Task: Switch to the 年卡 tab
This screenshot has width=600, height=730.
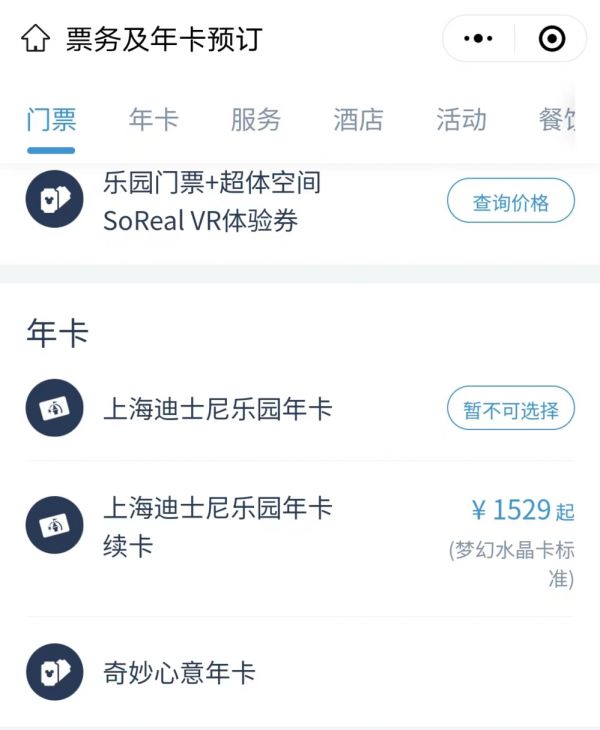Action: pyautogui.click(x=153, y=120)
